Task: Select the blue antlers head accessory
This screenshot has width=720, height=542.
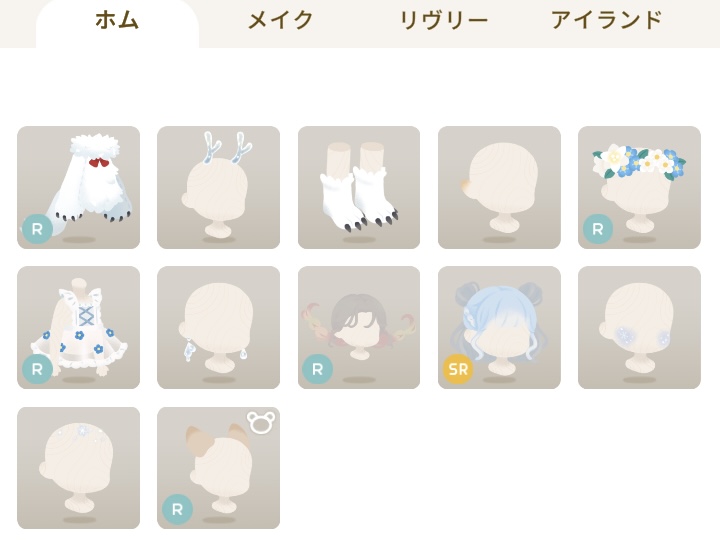Action: coord(218,187)
